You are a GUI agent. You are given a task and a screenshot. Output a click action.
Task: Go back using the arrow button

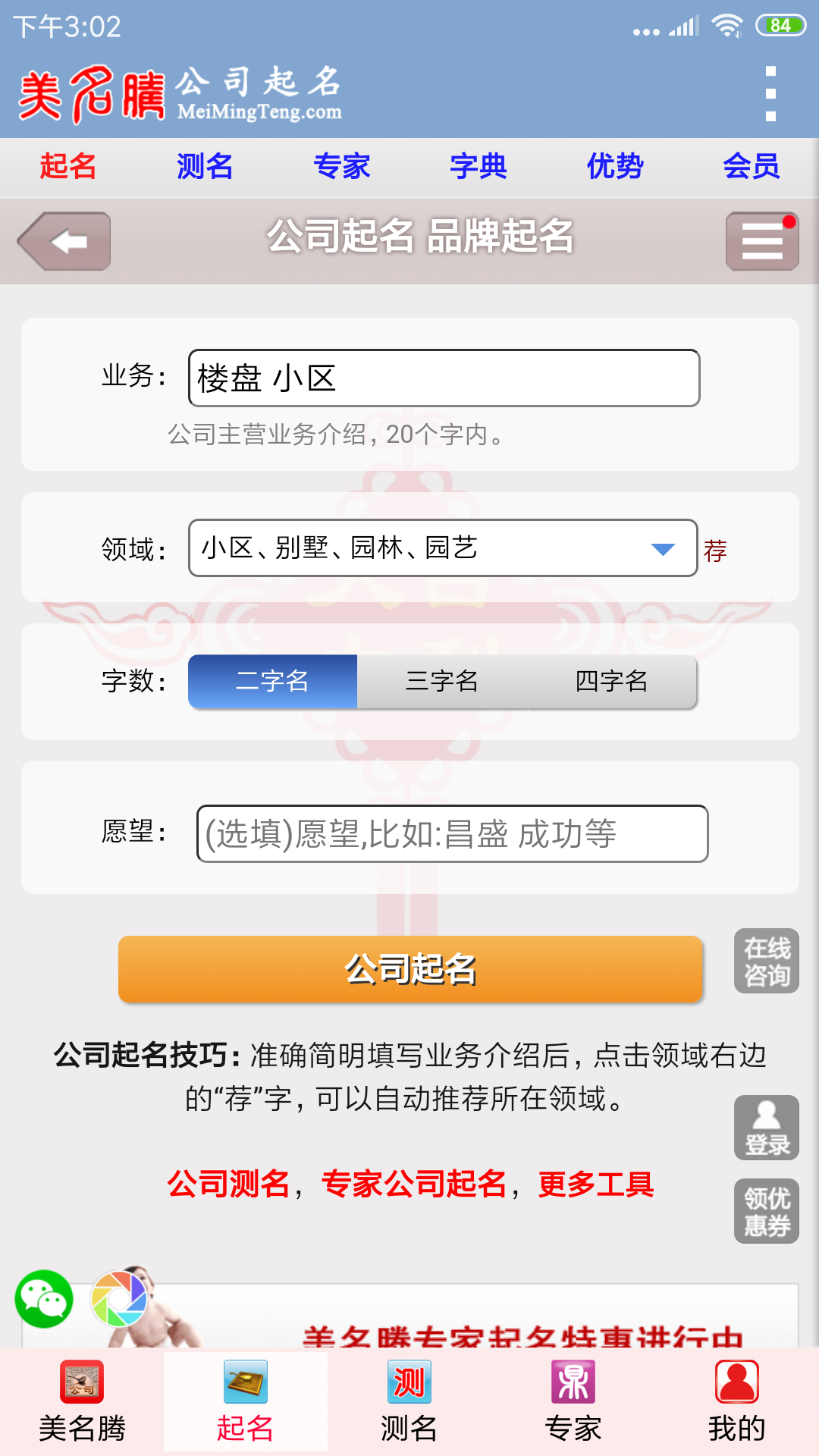click(65, 242)
